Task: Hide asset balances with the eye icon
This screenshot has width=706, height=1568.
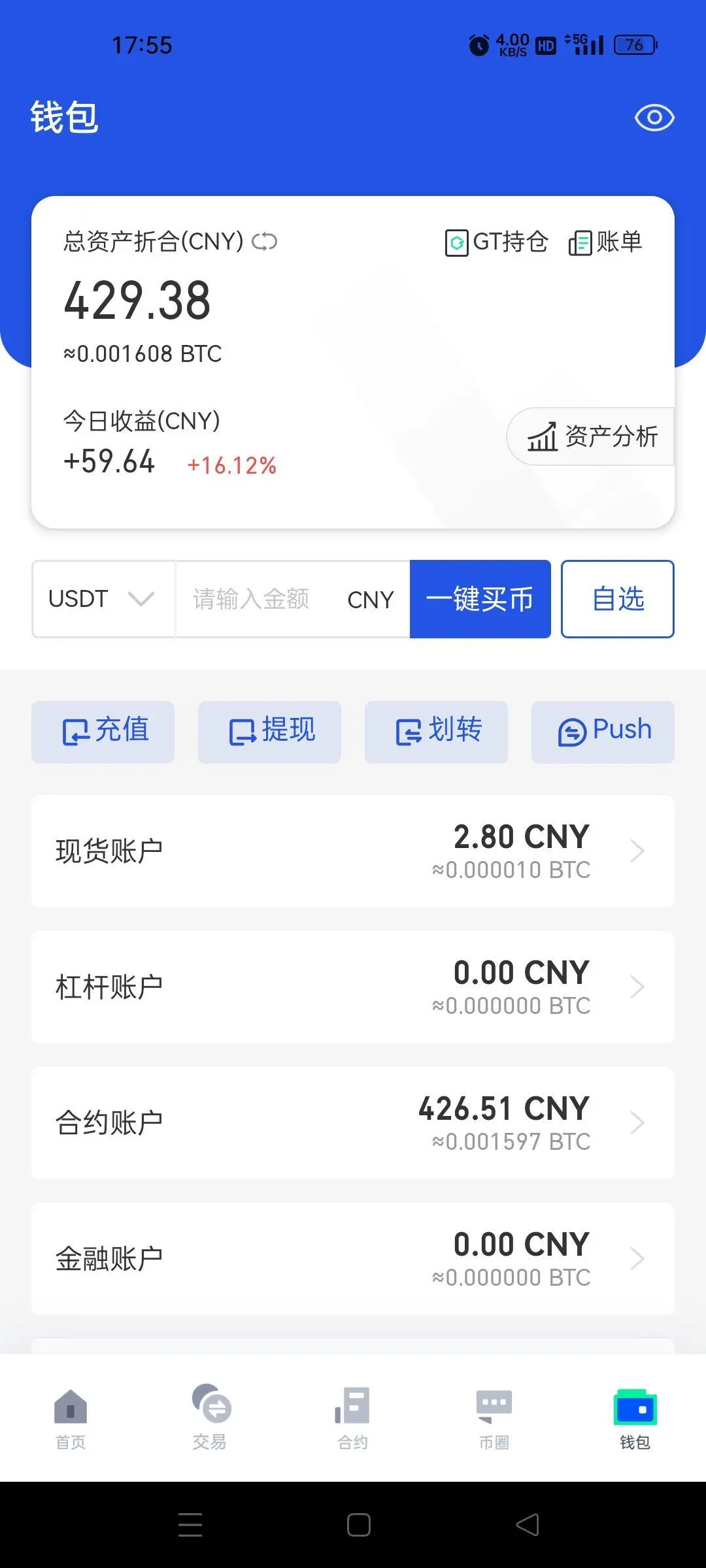Action: click(x=654, y=118)
